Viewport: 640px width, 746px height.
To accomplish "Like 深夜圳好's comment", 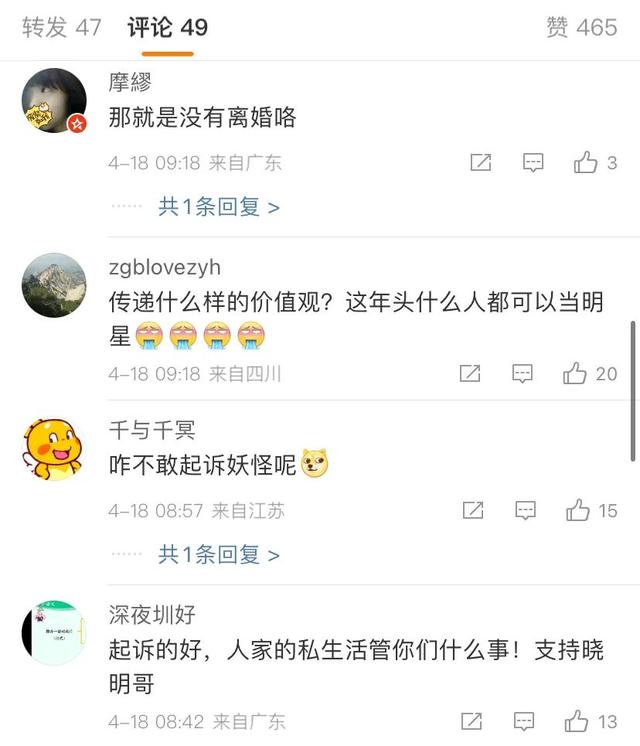I will 577,721.
